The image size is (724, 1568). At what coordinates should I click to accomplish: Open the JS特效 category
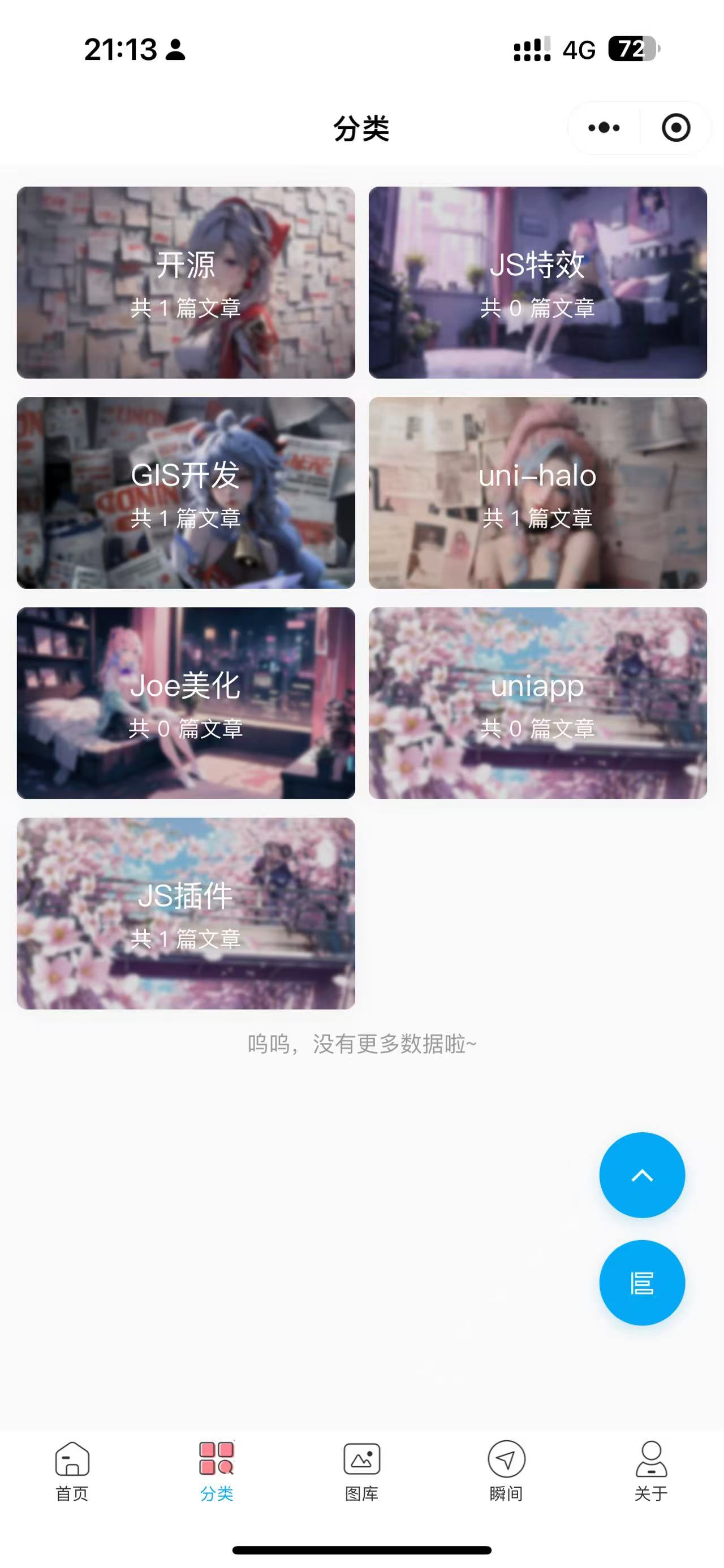click(538, 281)
